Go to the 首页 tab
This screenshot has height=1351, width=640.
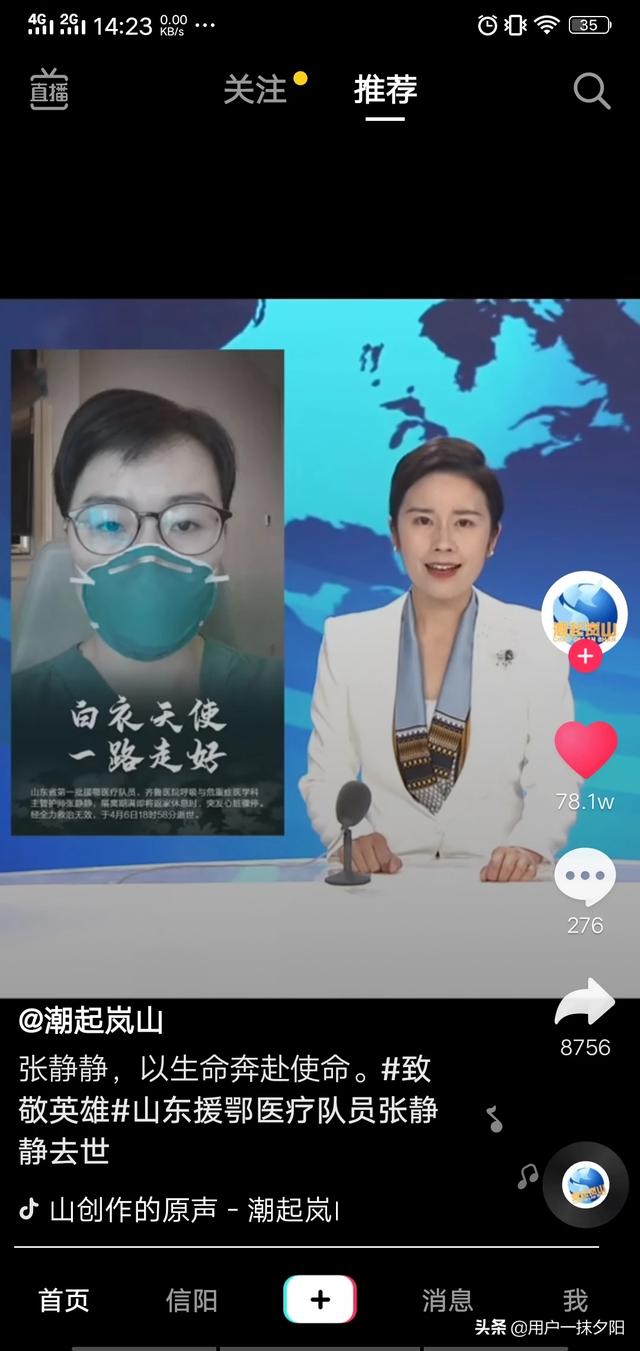pyautogui.click(x=64, y=1300)
